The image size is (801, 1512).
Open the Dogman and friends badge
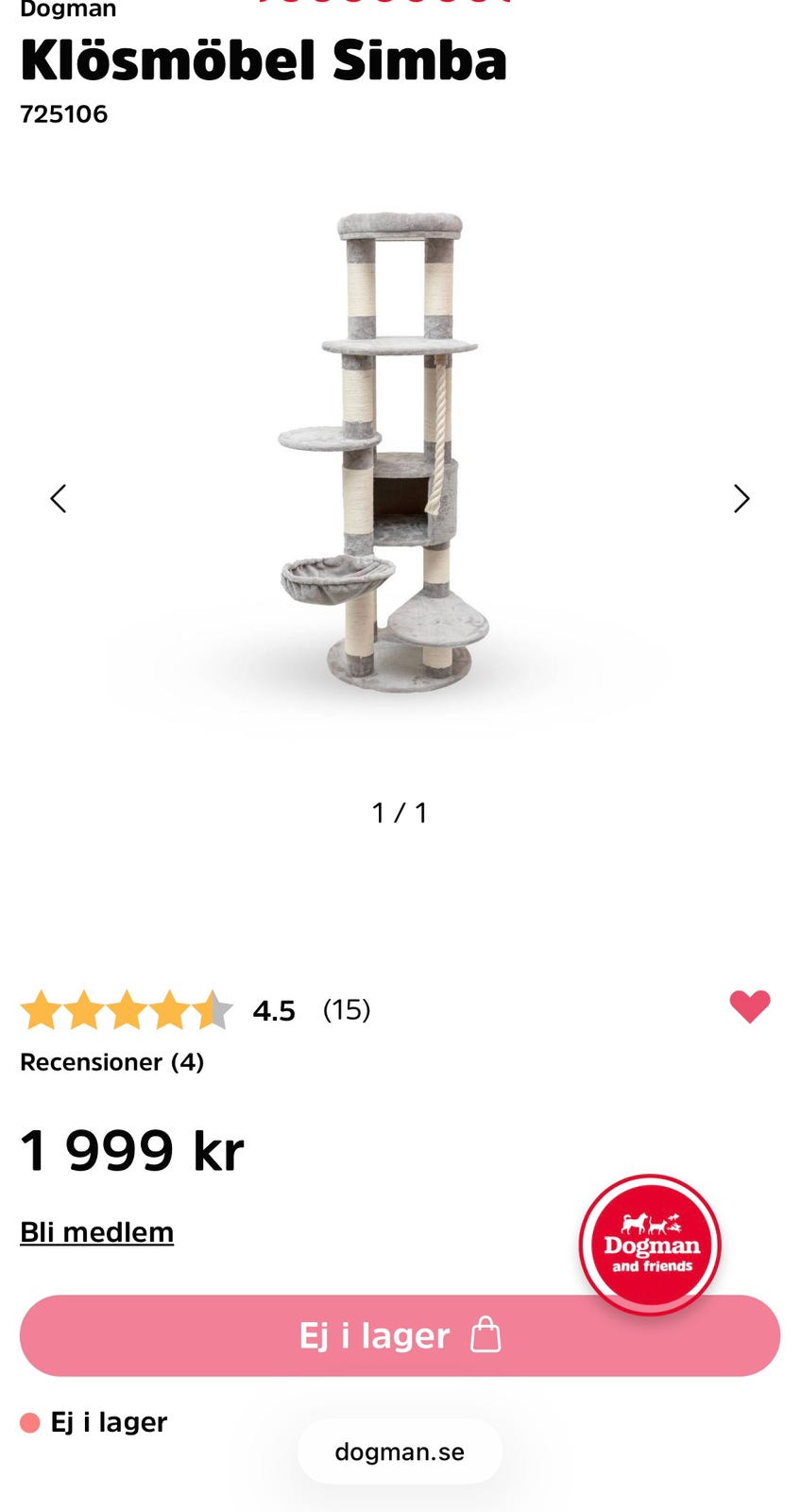click(650, 1245)
